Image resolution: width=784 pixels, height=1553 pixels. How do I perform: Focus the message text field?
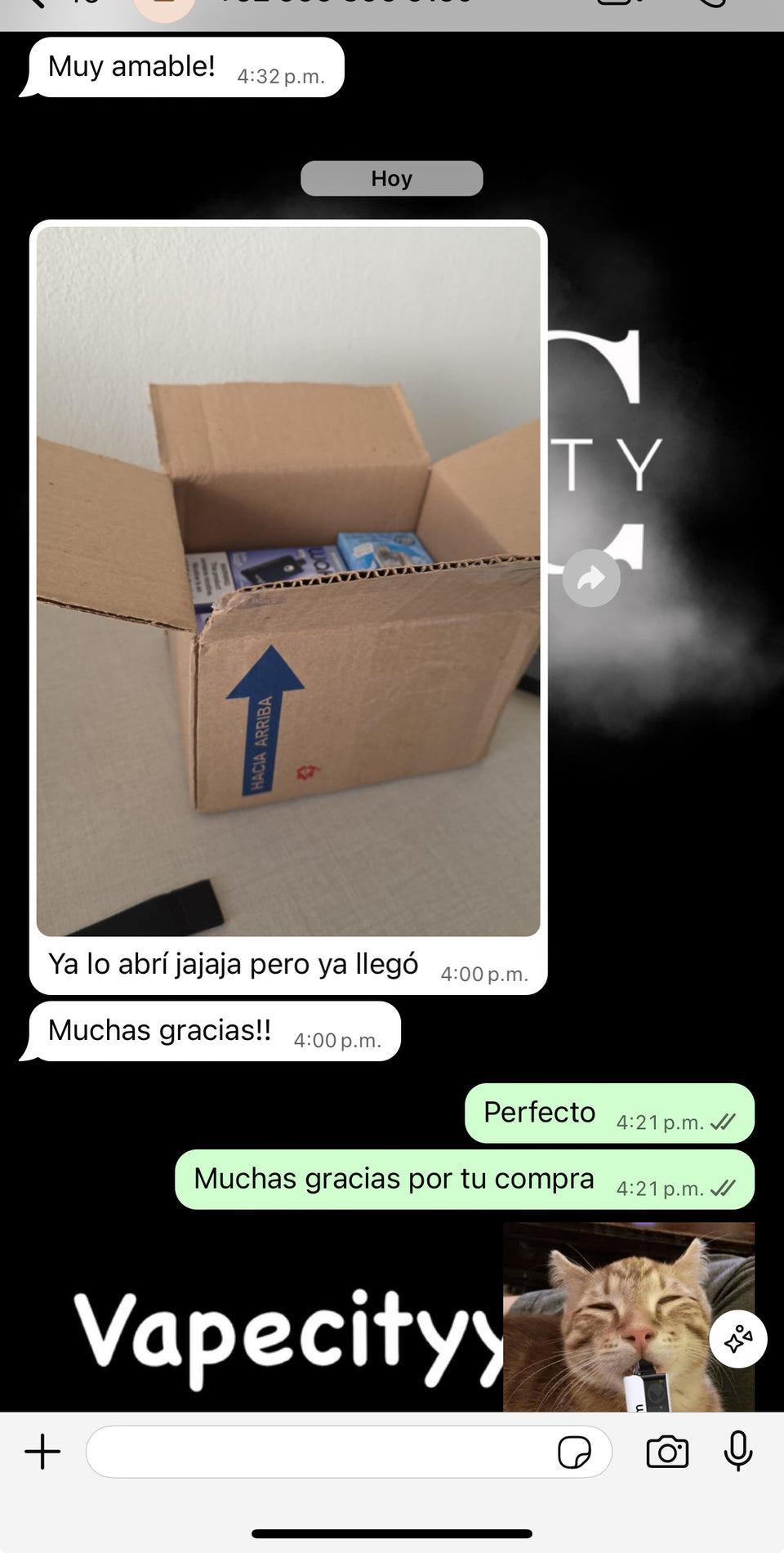(318, 1452)
